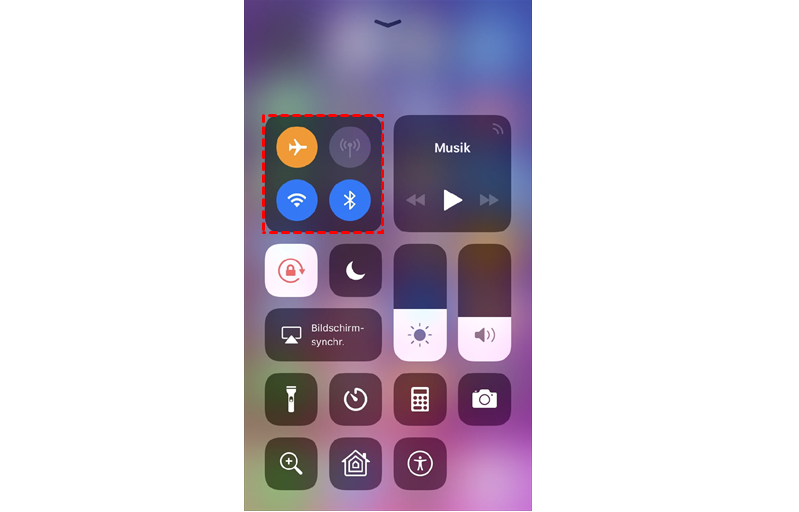Disable Bluetooth
The width and height of the screenshot is (799, 512).
[350, 200]
